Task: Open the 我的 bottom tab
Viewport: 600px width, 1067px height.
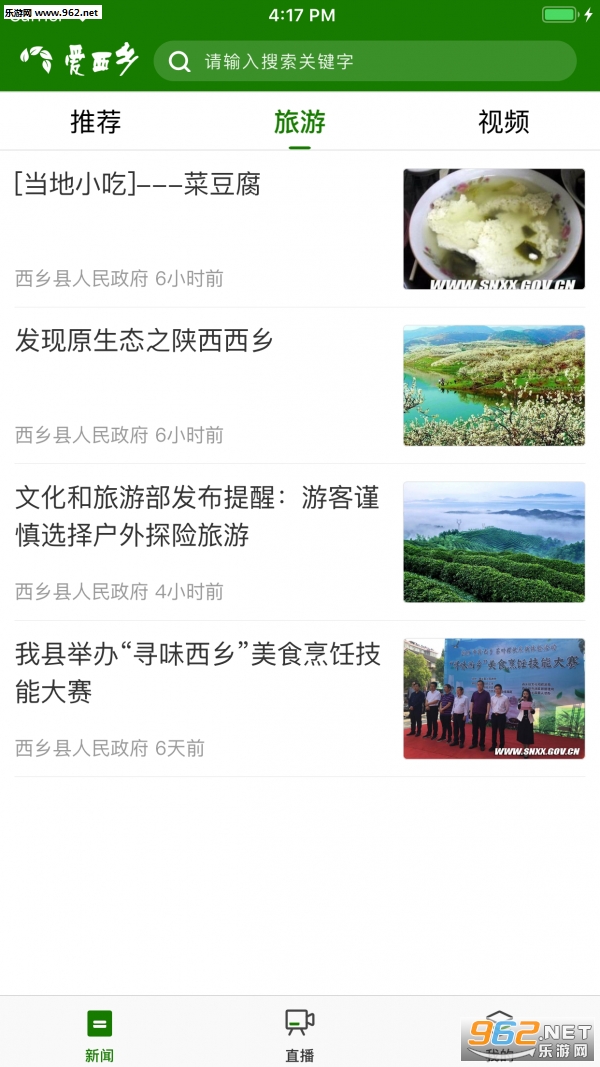Action: click(x=500, y=1034)
